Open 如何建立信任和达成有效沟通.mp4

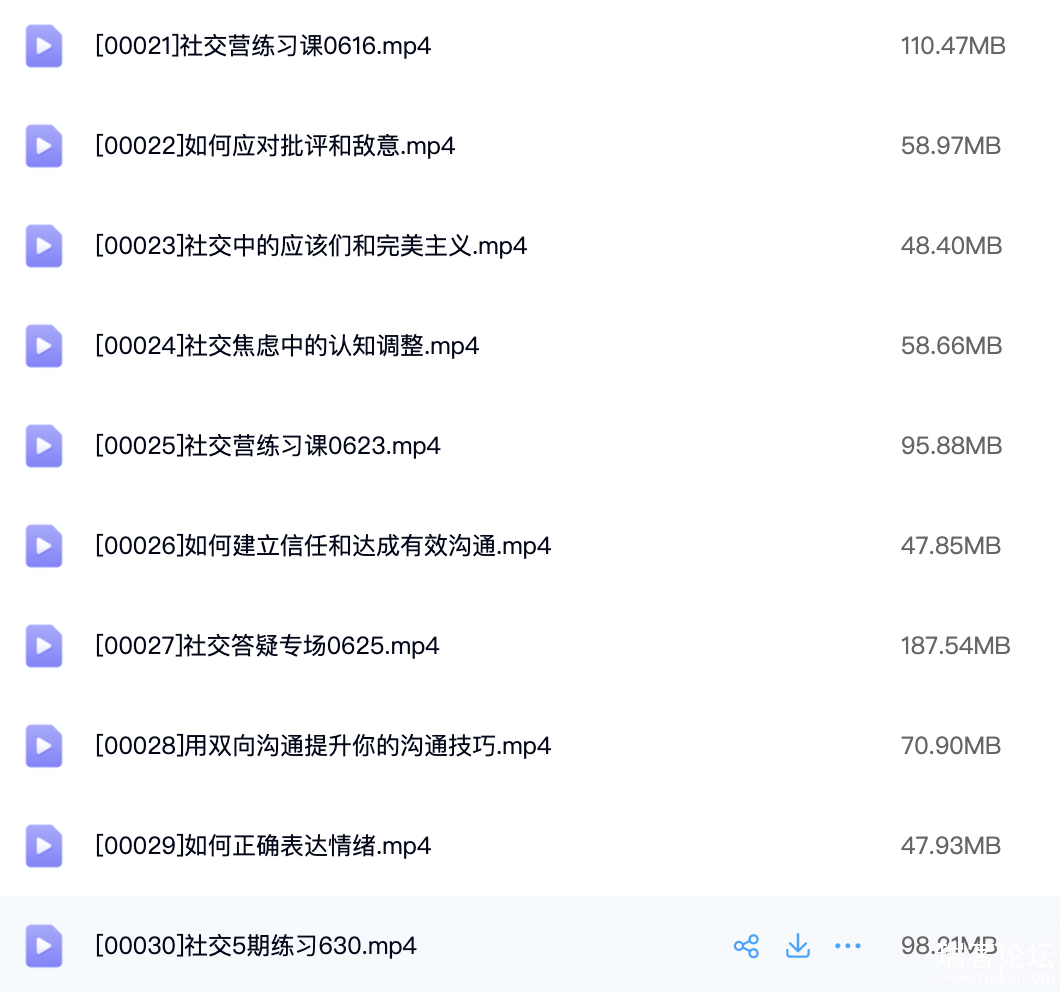tap(323, 546)
